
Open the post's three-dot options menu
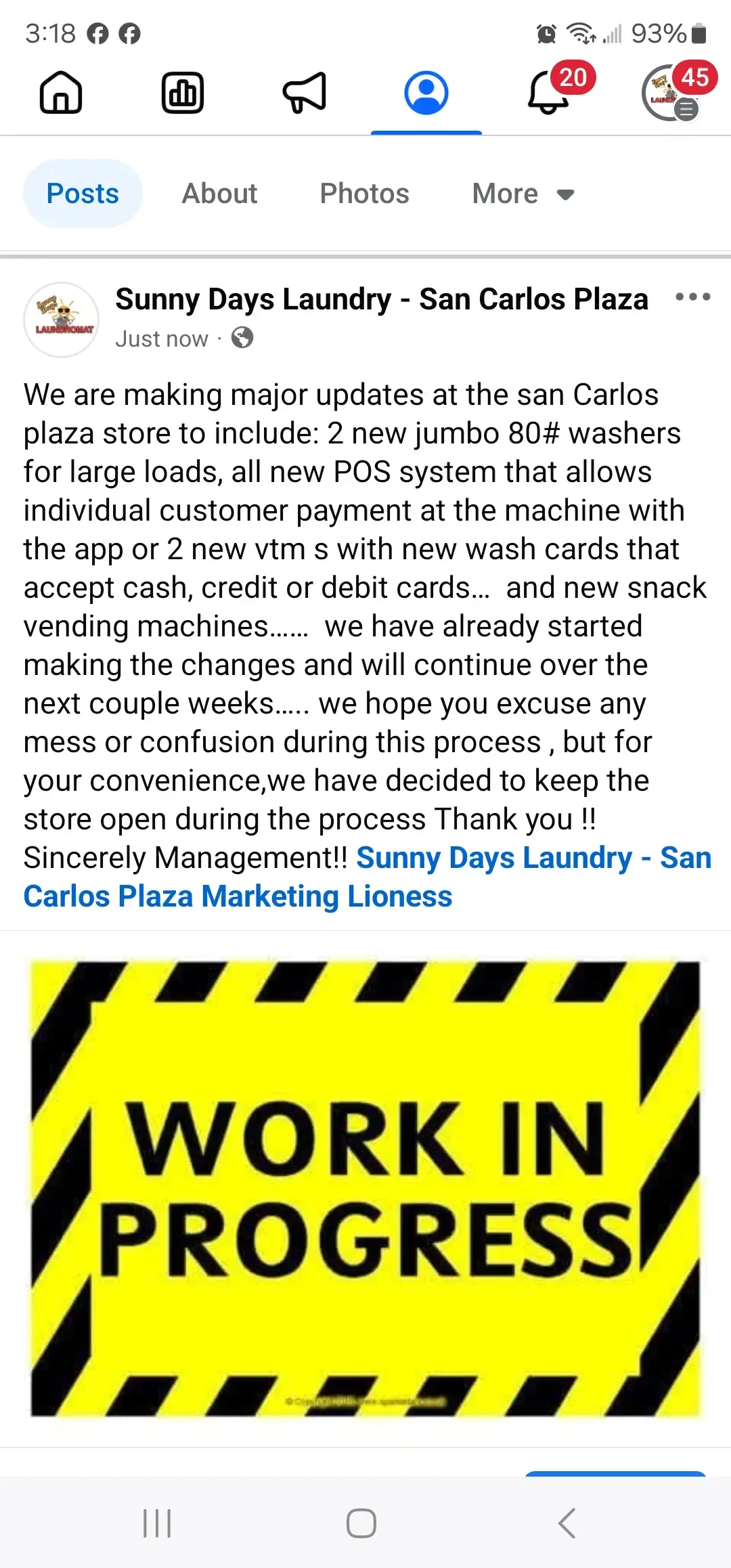click(692, 297)
